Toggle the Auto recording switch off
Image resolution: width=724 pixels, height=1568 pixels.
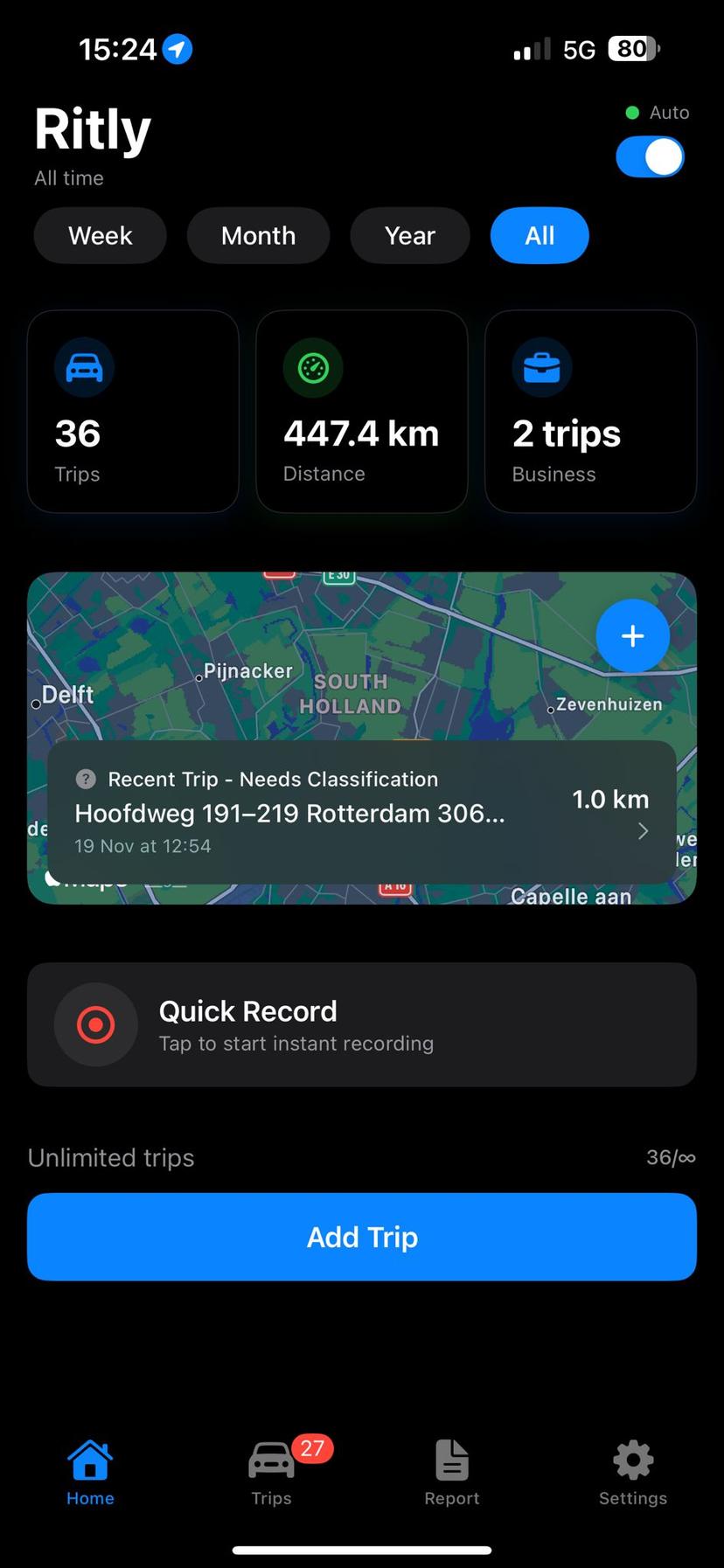point(650,156)
